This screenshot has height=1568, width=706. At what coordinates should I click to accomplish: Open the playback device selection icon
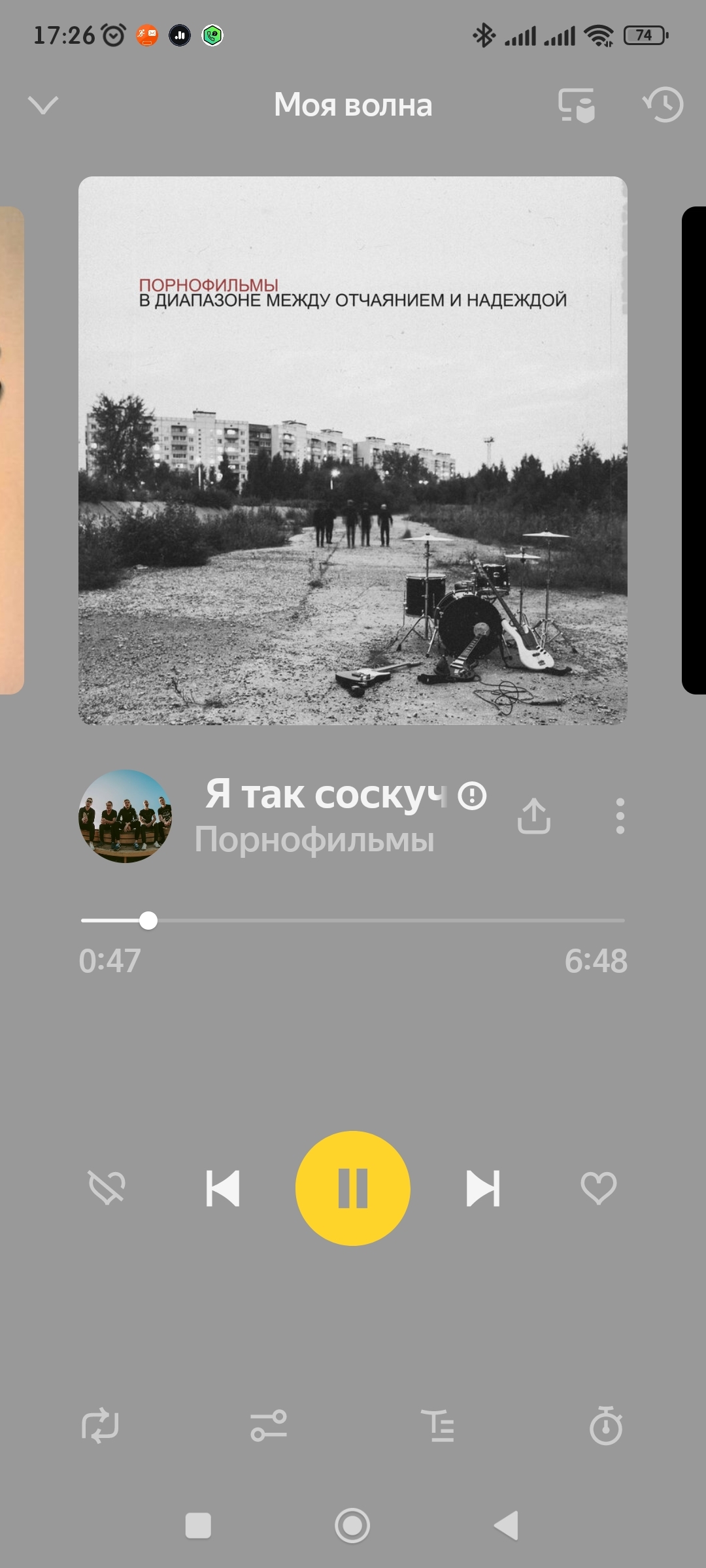pos(576,105)
